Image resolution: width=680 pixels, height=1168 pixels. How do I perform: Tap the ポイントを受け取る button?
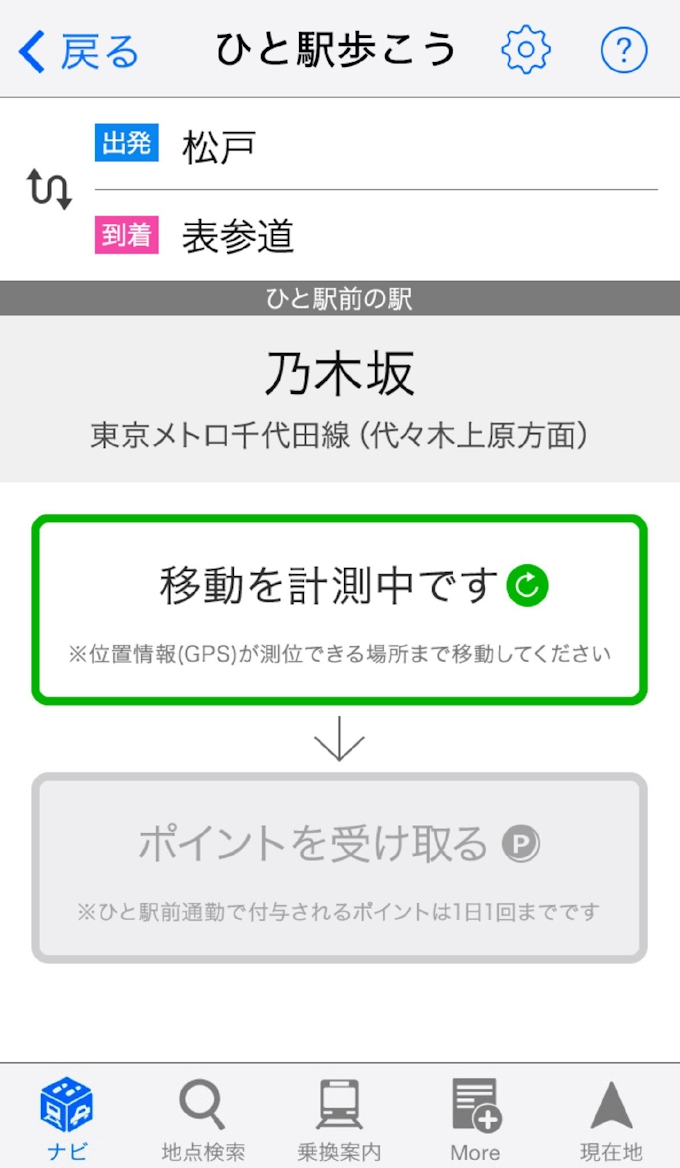[x=340, y=868]
